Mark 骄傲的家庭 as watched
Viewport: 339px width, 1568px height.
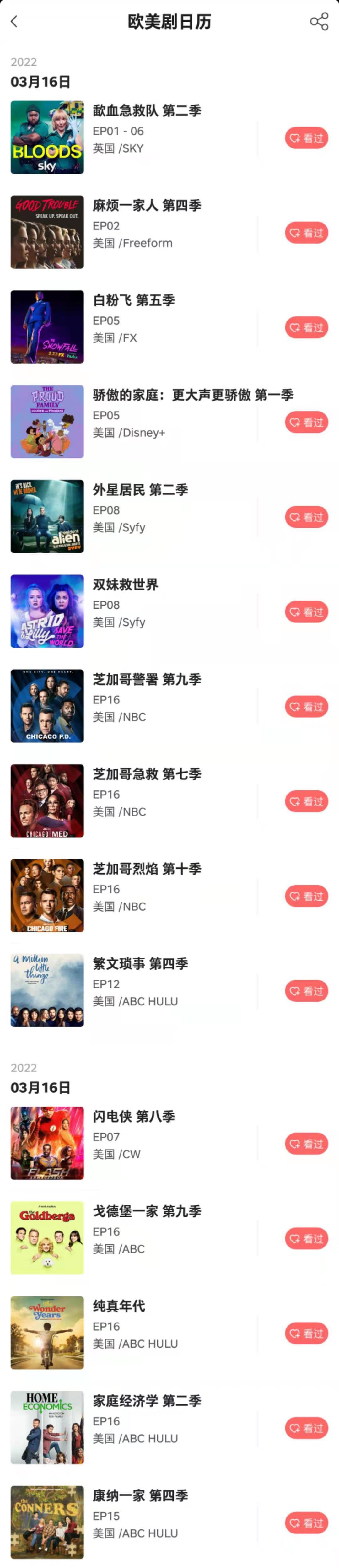coord(306,423)
